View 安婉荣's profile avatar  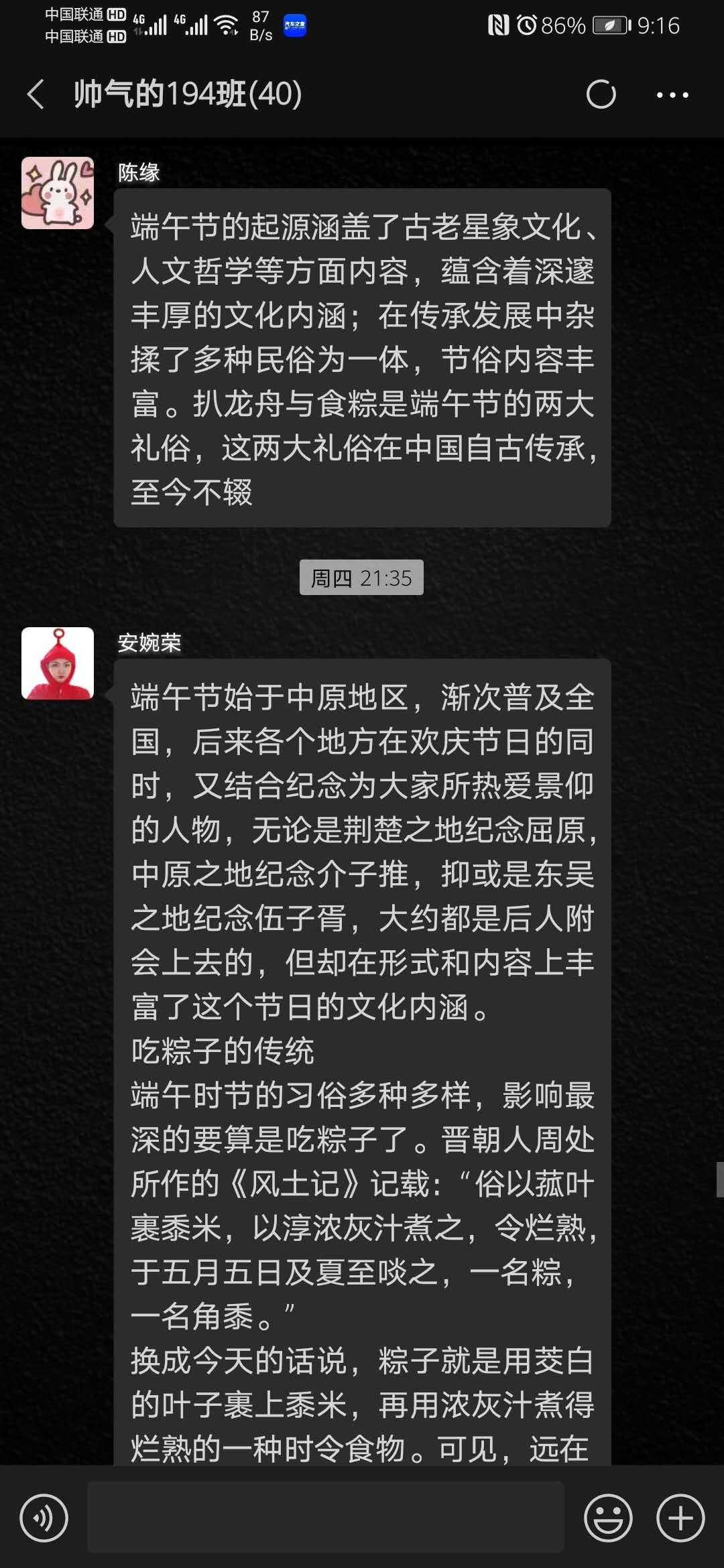point(58,663)
